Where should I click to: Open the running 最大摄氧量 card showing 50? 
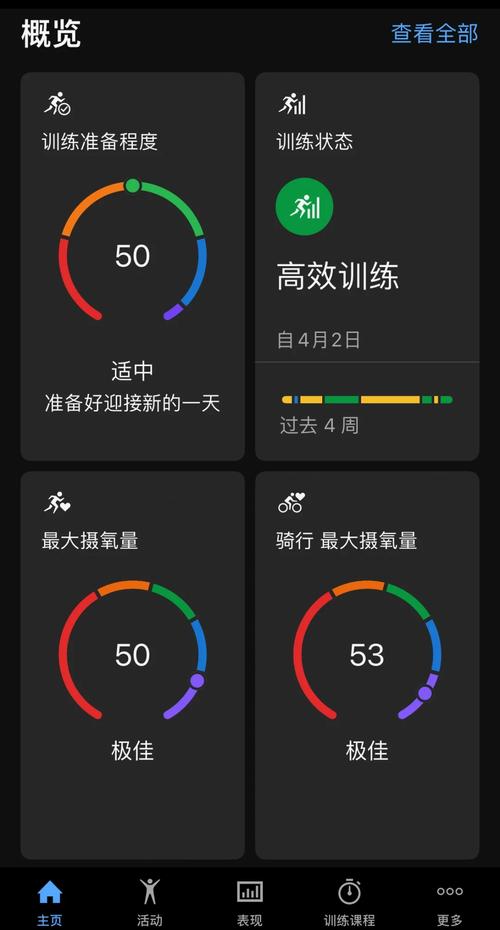point(132,665)
